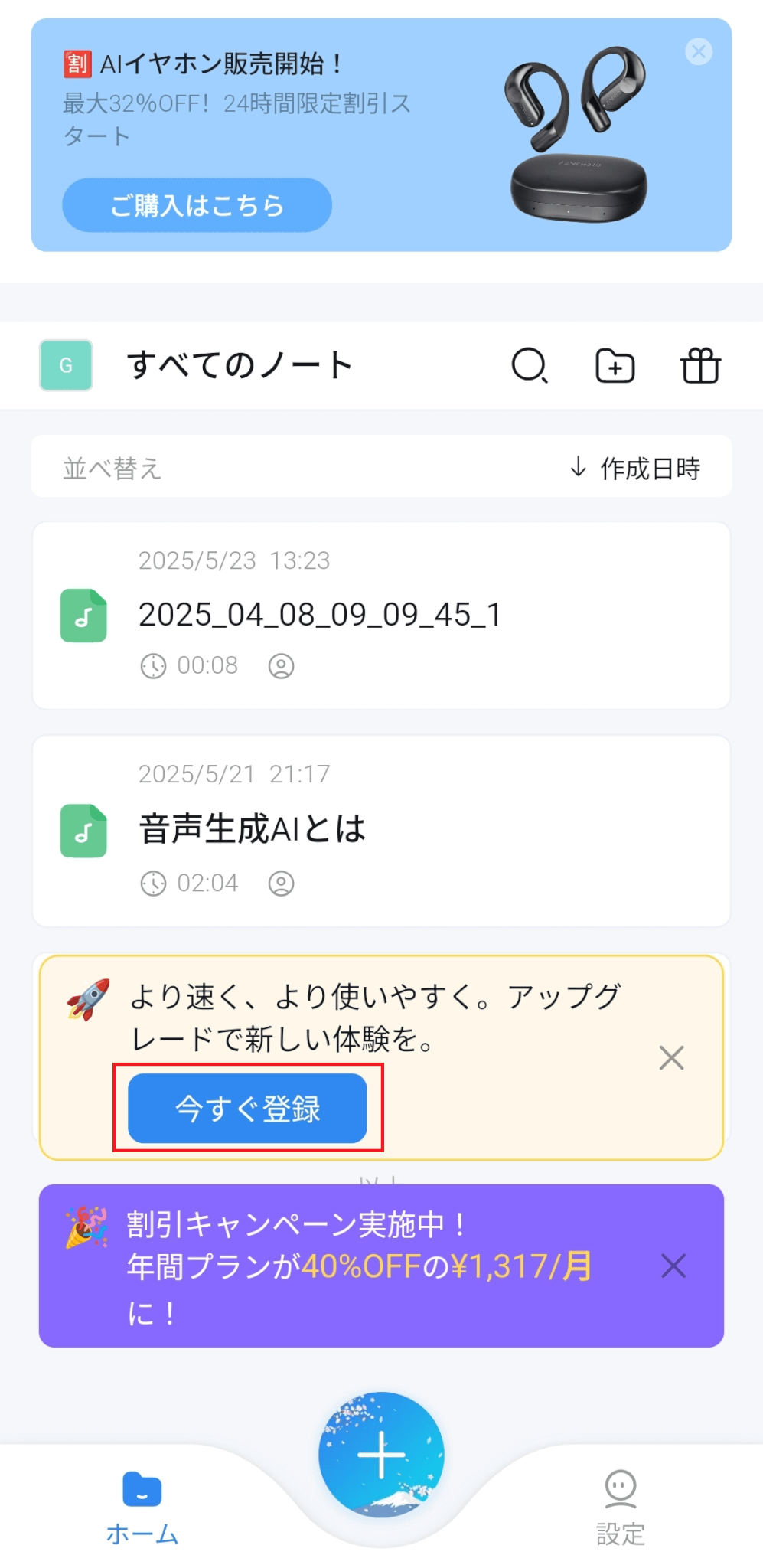Image resolution: width=763 pixels, height=1568 pixels.
Task: Add a new note with plus button
Action: click(381, 1455)
